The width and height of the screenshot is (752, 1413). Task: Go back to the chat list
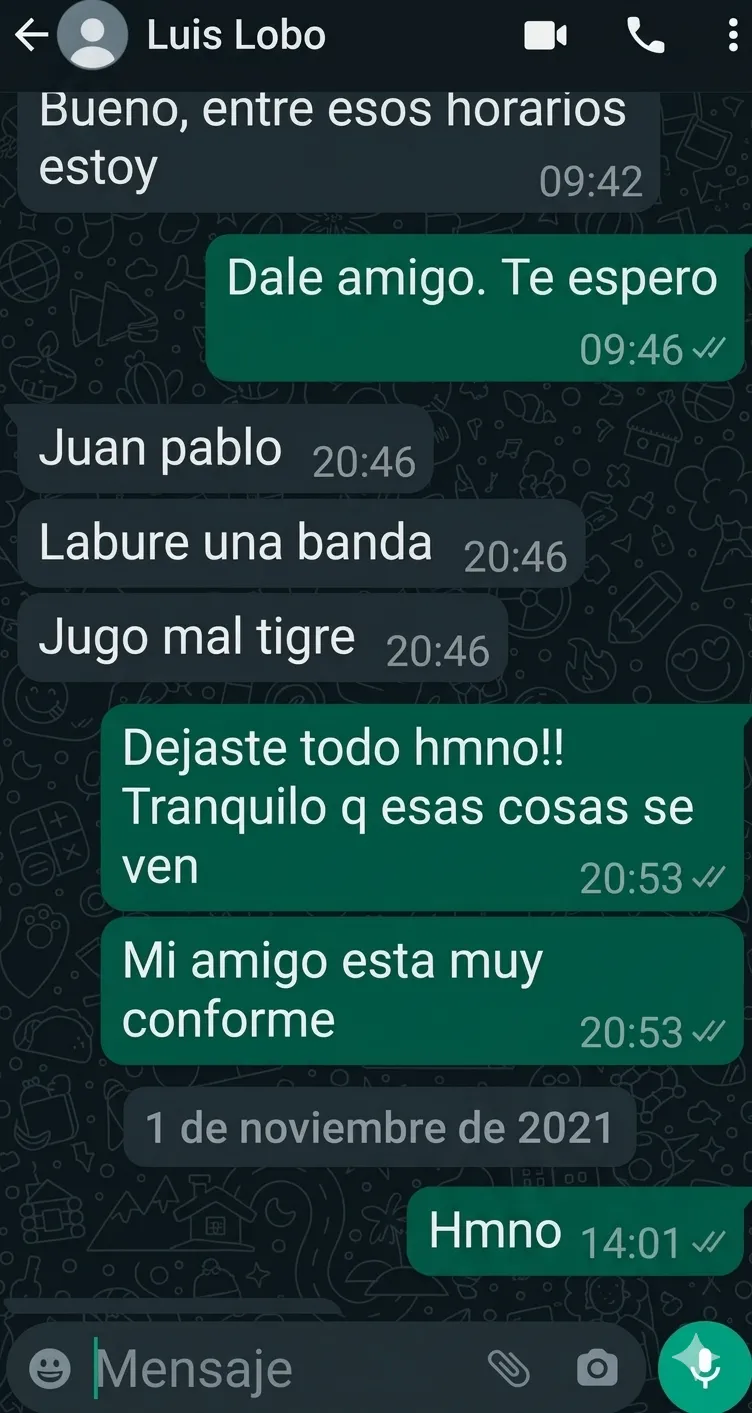(x=30, y=37)
